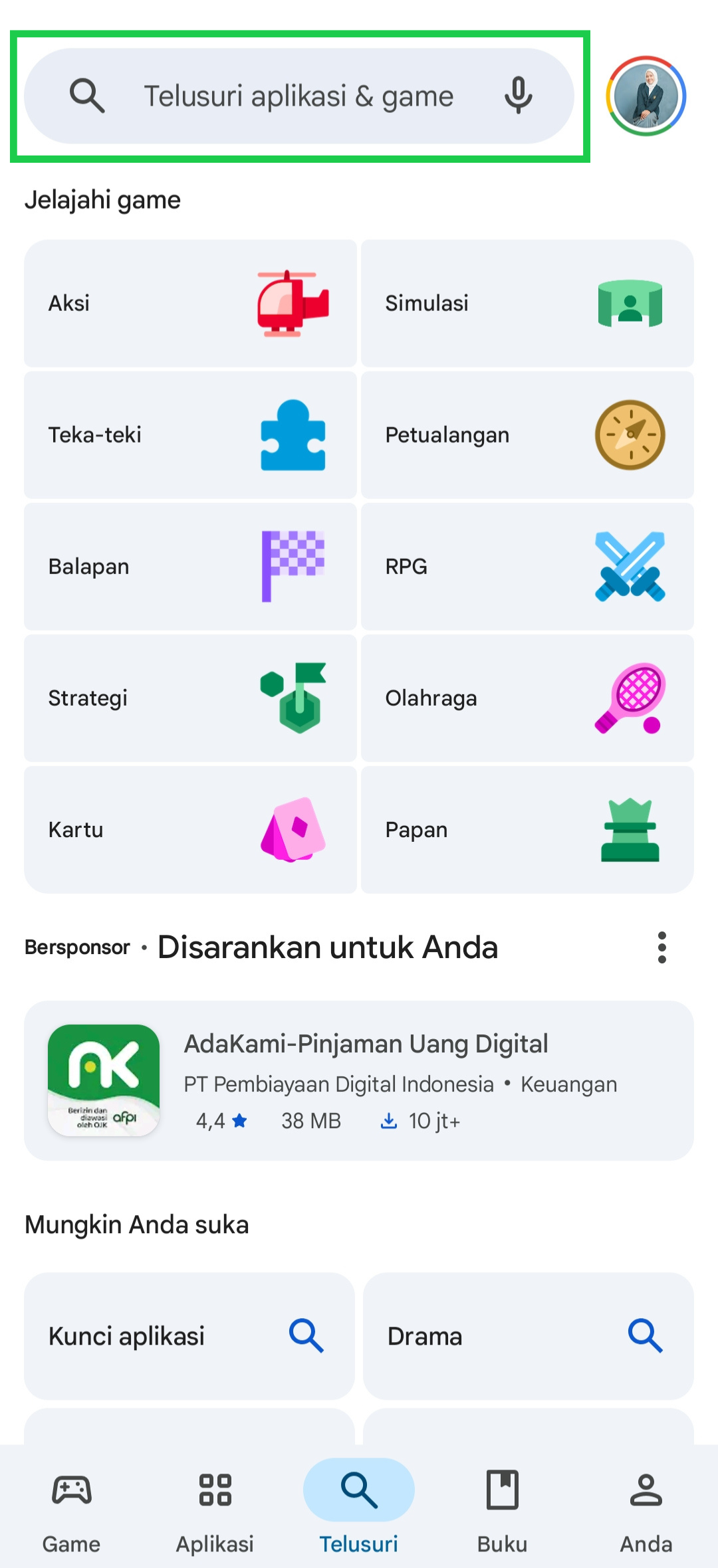Browse Teka-teki games
Screen dimensions: 718x1568
pos(190,435)
